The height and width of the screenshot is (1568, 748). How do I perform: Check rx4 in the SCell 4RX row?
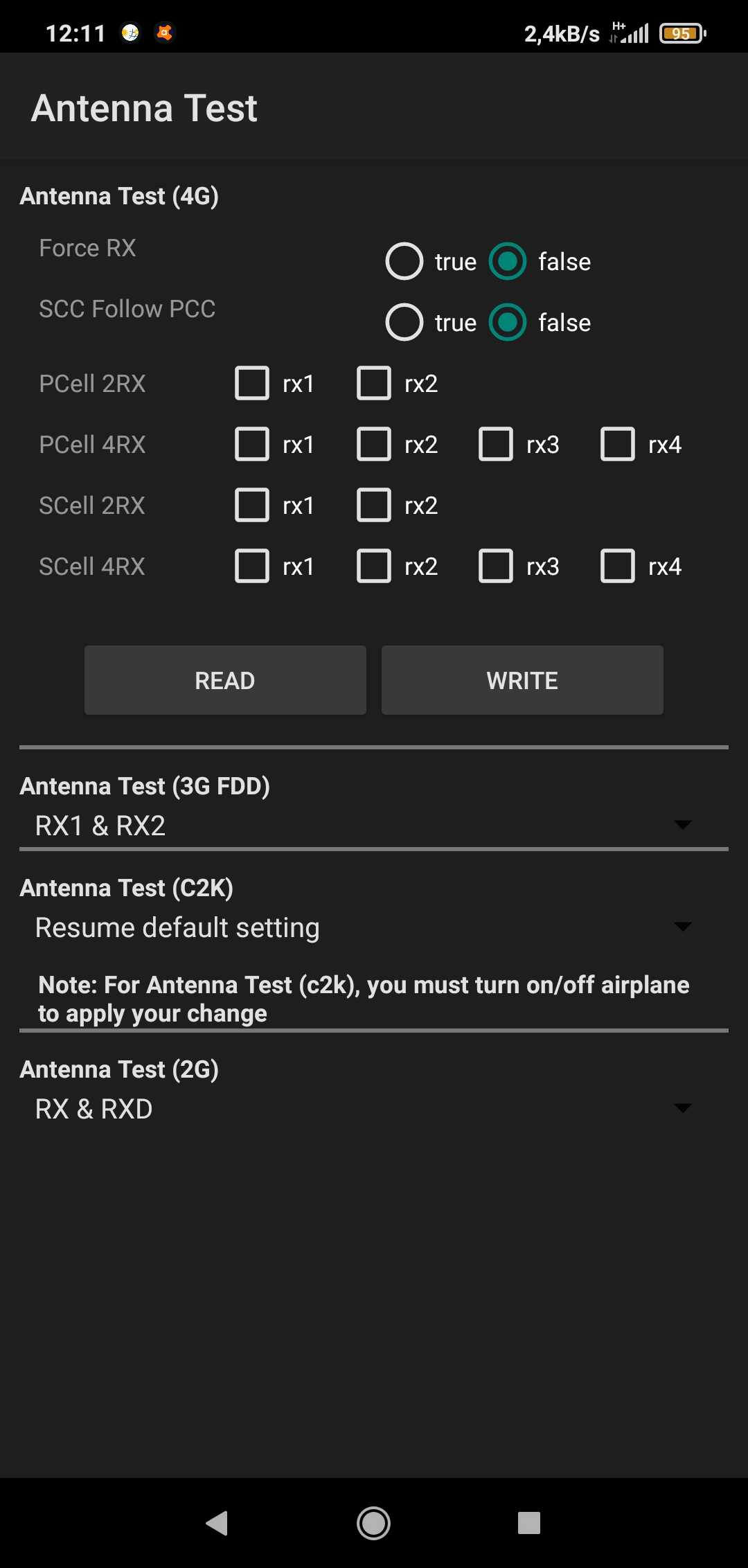click(x=618, y=567)
